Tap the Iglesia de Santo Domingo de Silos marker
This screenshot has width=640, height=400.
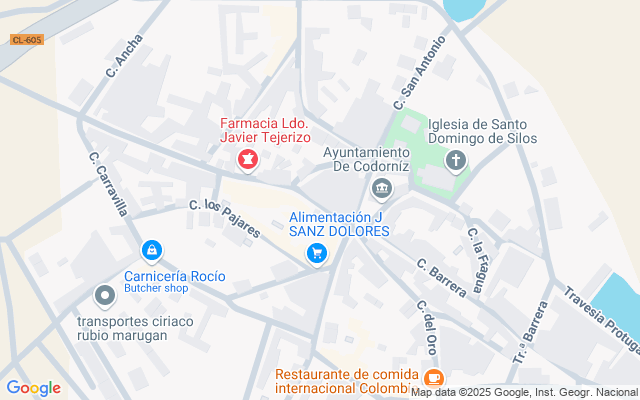click(x=456, y=160)
